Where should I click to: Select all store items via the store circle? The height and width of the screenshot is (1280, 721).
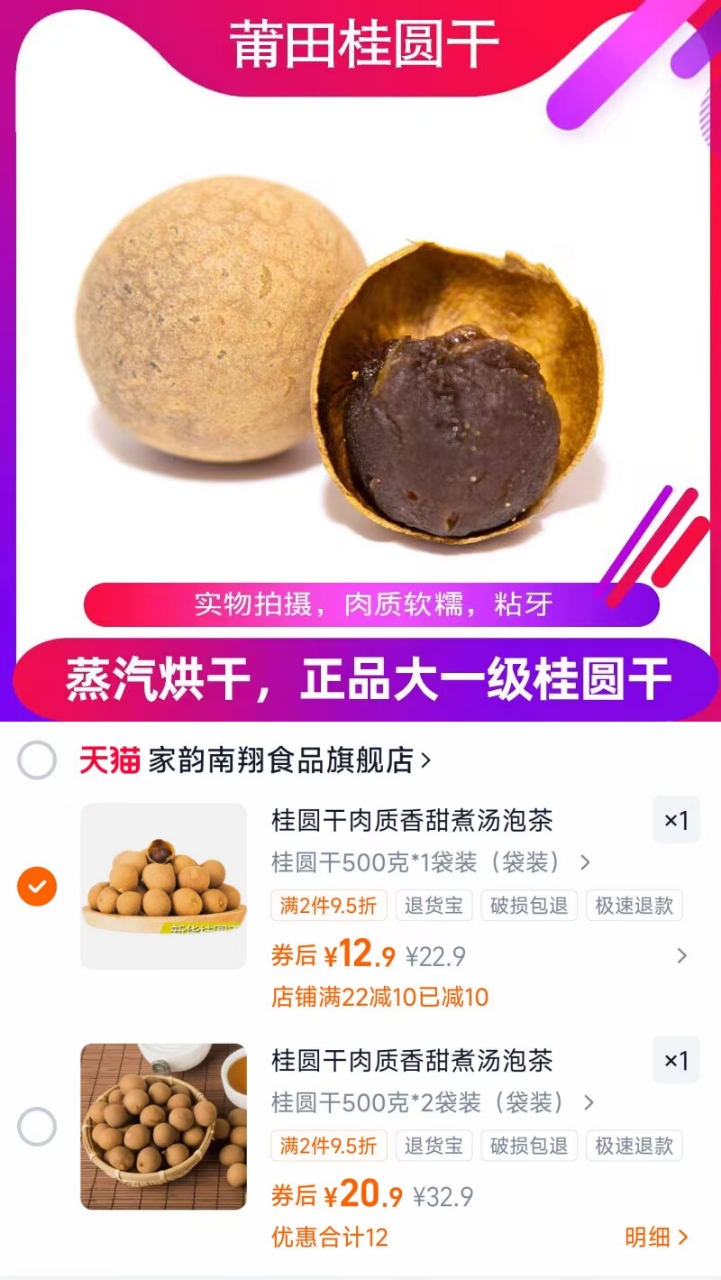[x=37, y=760]
